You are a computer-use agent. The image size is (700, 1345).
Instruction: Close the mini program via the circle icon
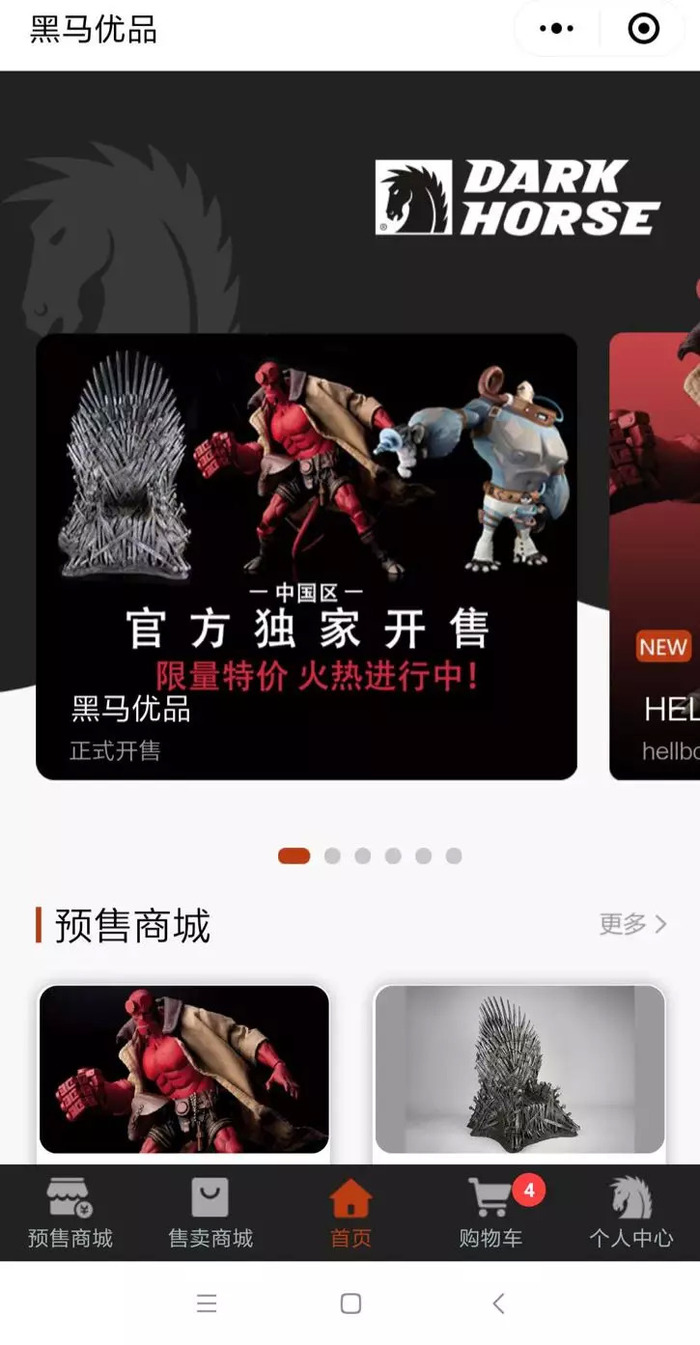pos(643,29)
